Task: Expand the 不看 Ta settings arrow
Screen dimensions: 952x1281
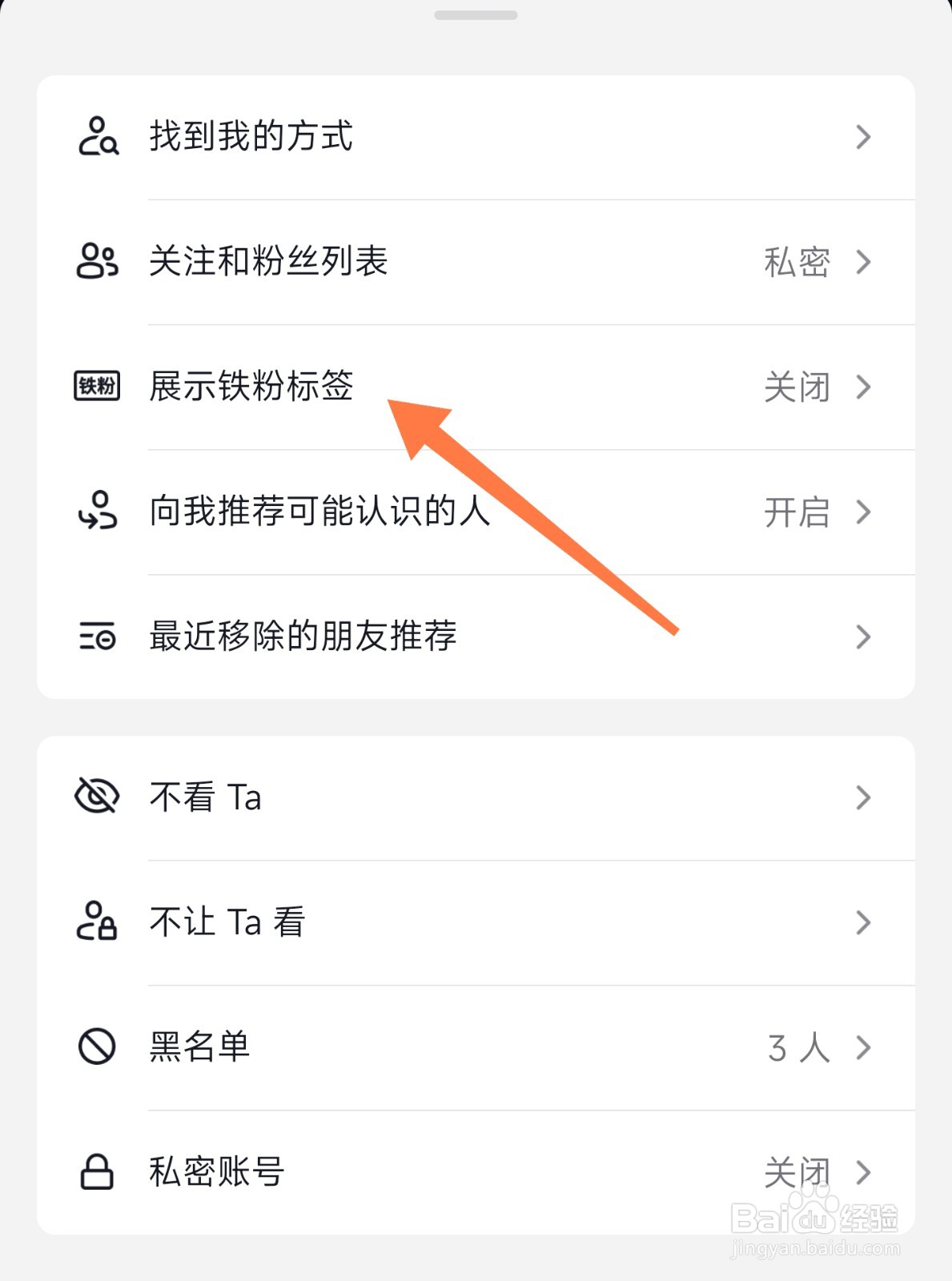Action: point(863,797)
